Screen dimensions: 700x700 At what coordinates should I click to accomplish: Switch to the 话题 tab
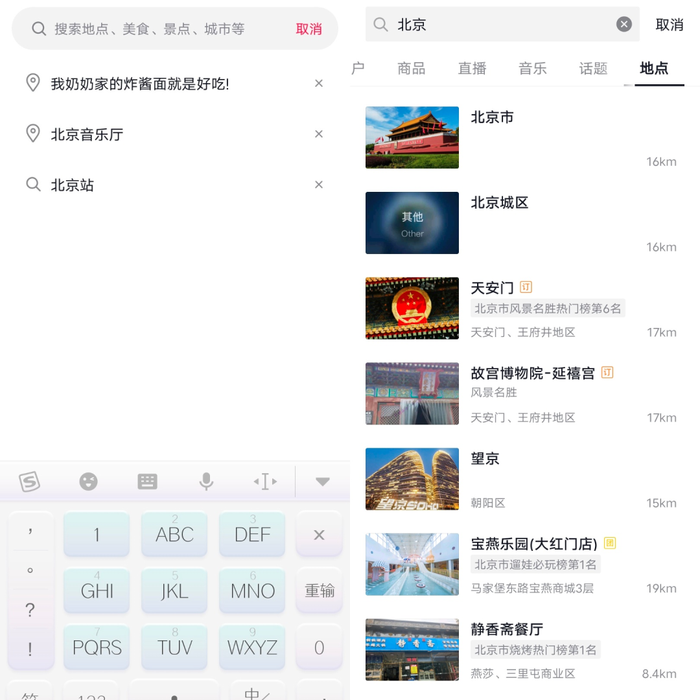point(593,68)
